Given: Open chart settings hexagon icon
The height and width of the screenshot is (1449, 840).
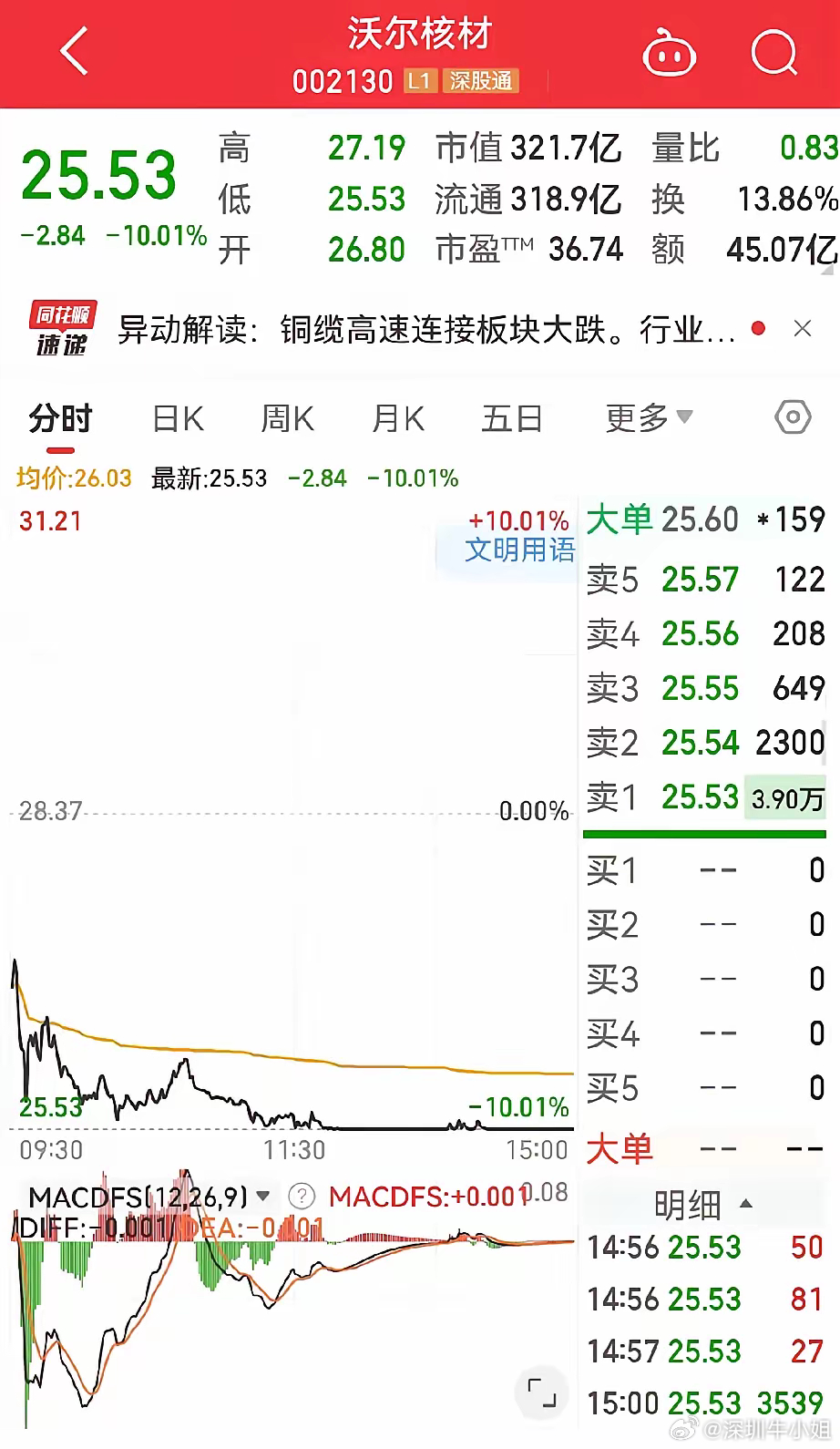Looking at the screenshot, I should 793,417.
